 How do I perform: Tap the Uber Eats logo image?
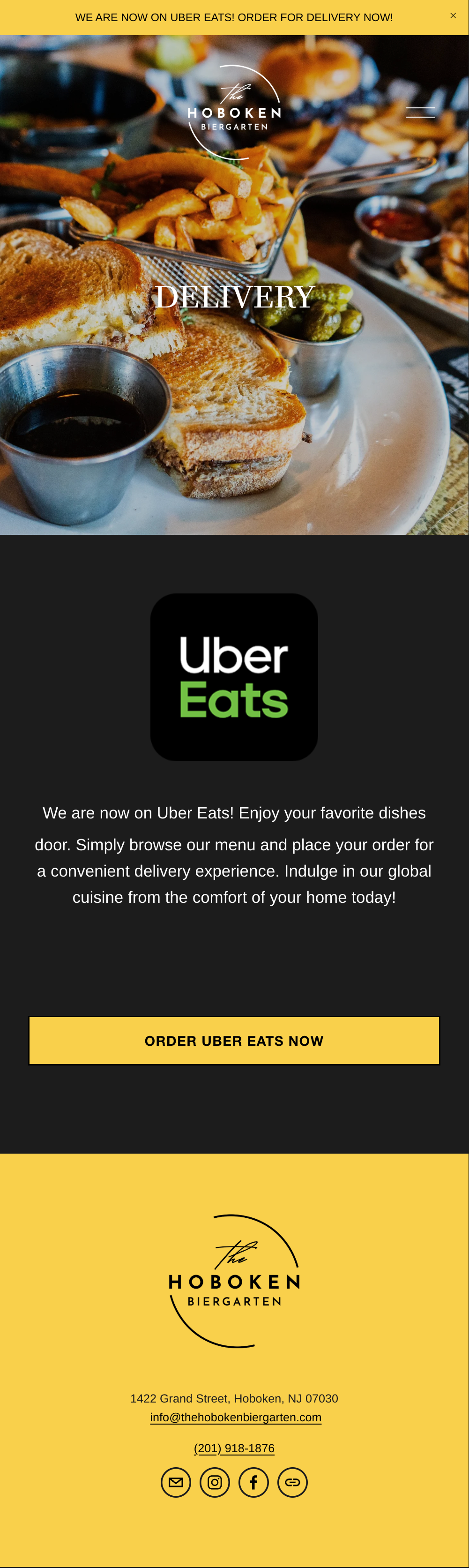click(x=234, y=677)
